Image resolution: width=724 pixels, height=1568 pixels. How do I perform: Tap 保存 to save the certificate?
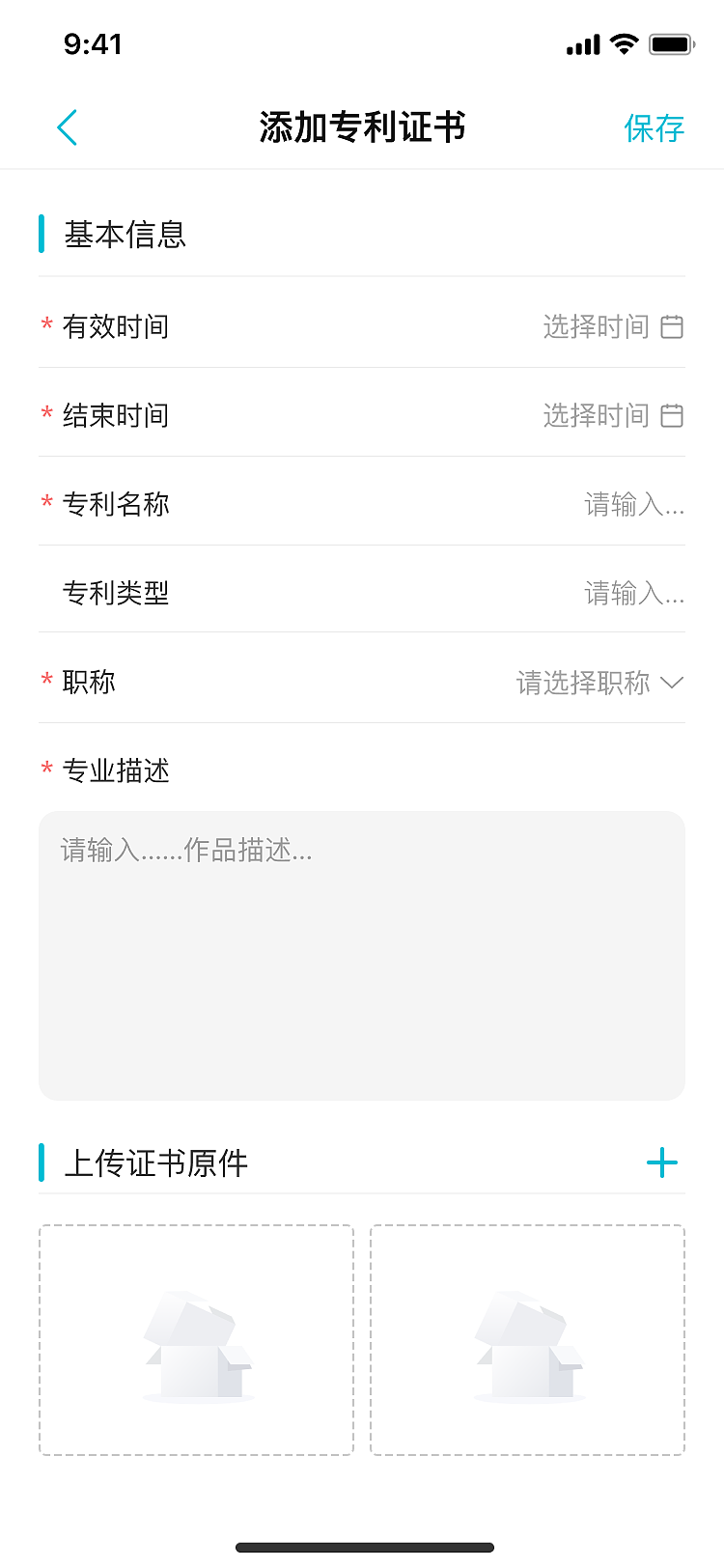click(x=655, y=126)
